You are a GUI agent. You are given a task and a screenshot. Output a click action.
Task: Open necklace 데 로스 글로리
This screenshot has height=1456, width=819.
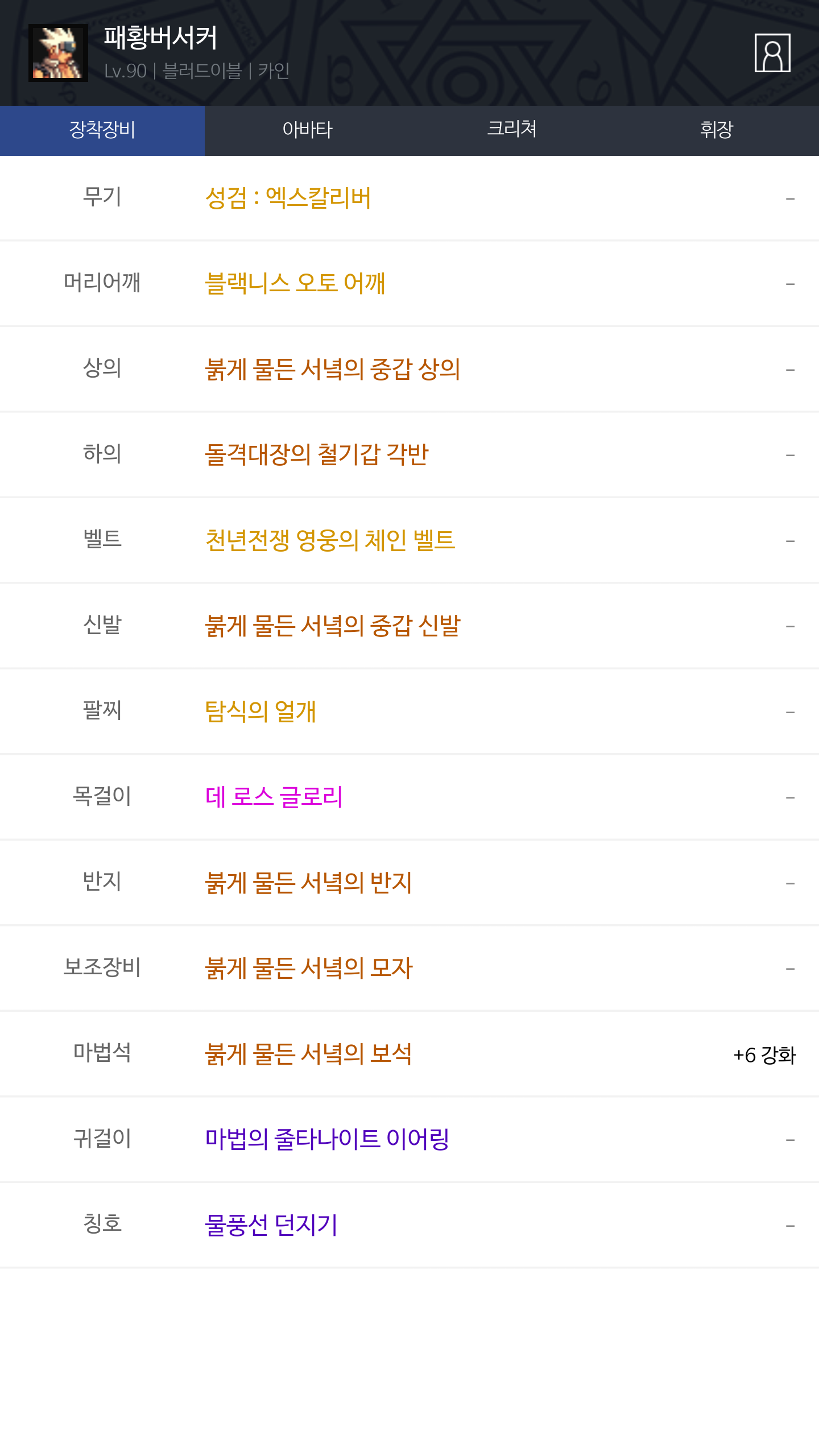point(274,797)
